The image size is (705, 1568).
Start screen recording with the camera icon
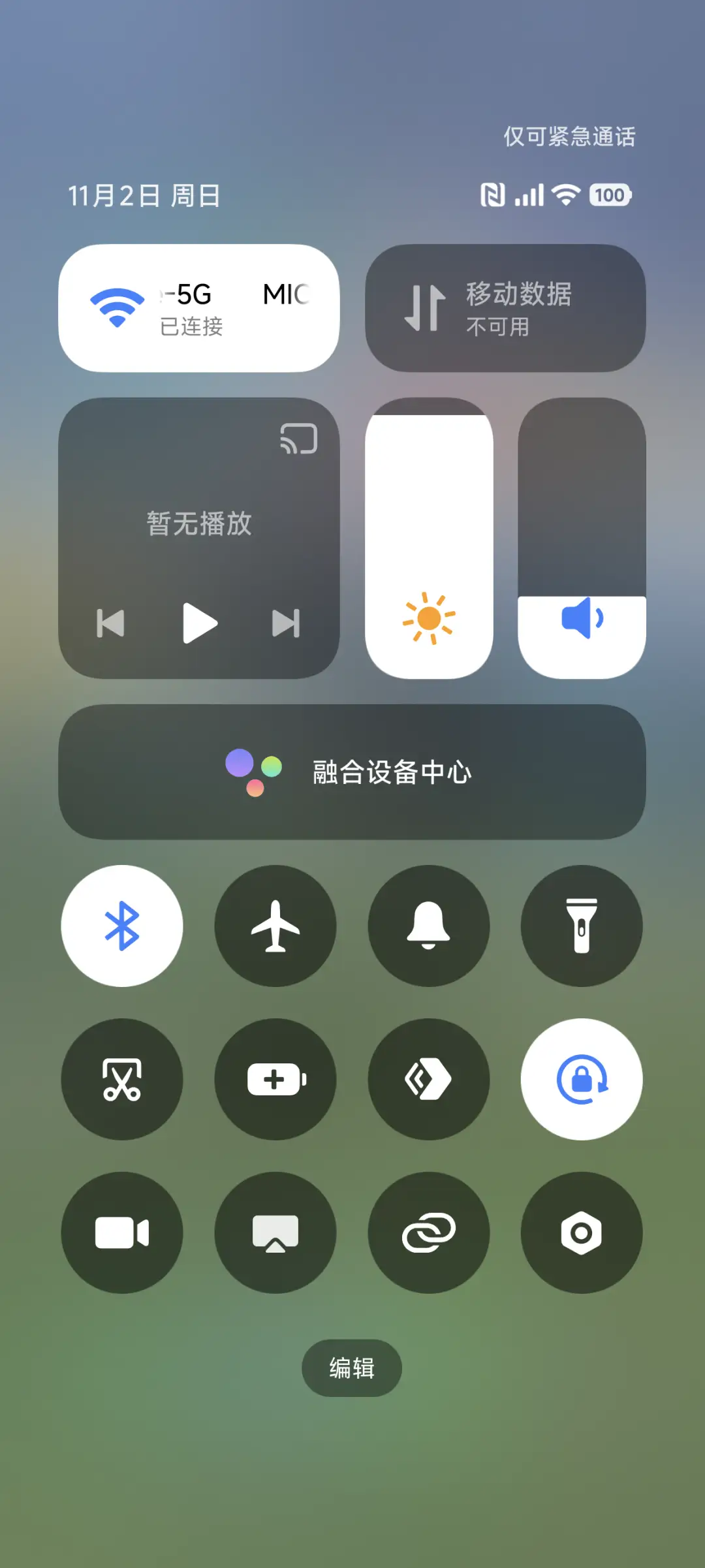coord(122,1232)
